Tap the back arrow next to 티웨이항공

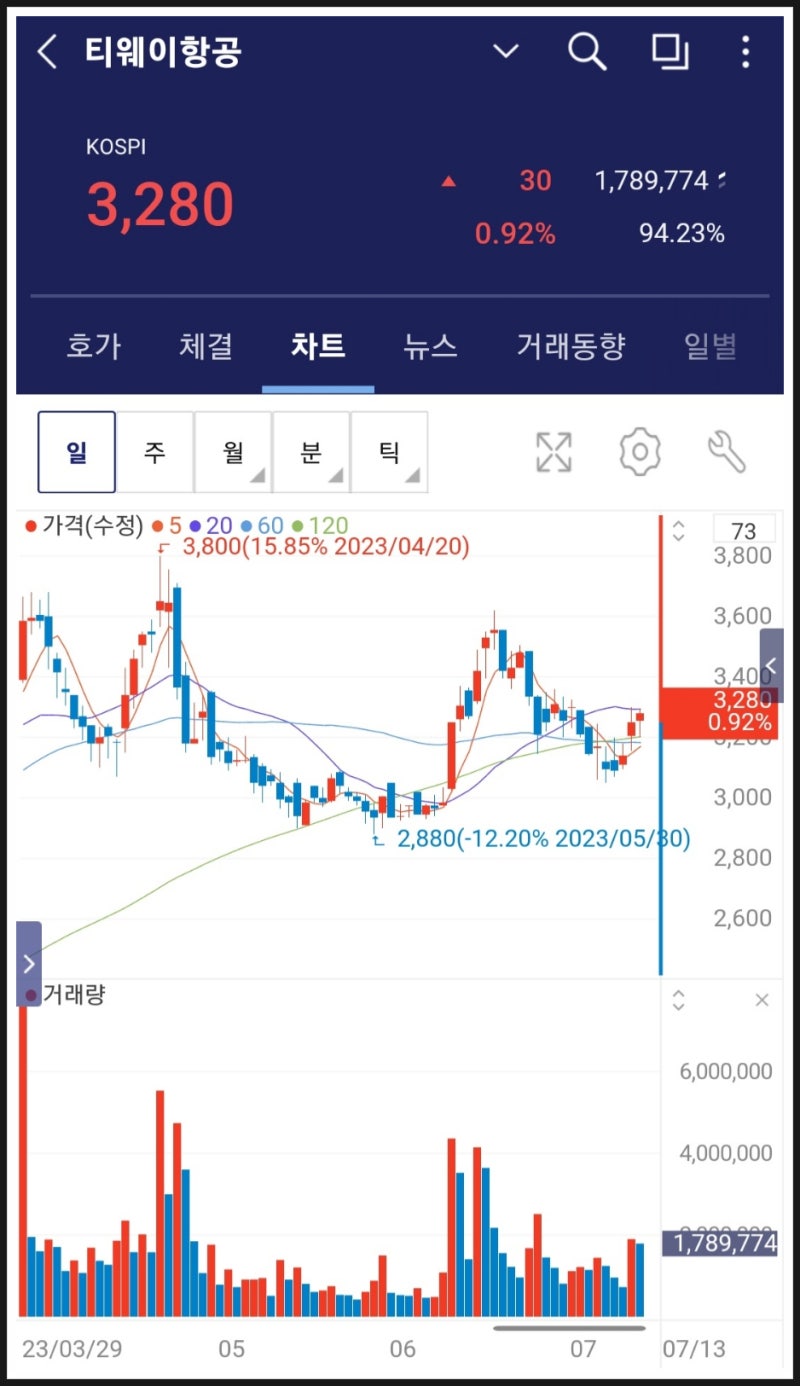(47, 52)
